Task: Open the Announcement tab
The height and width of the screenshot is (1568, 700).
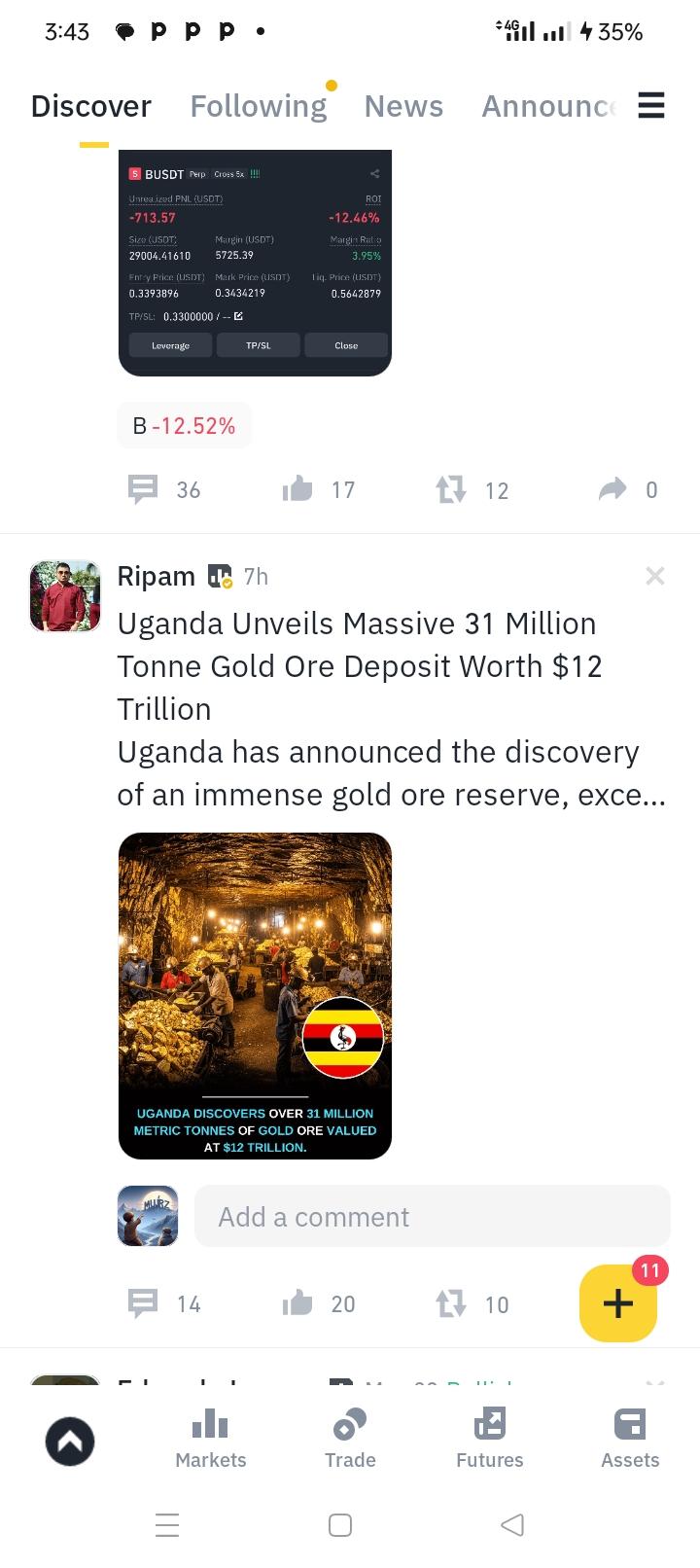Action: coord(548,106)
